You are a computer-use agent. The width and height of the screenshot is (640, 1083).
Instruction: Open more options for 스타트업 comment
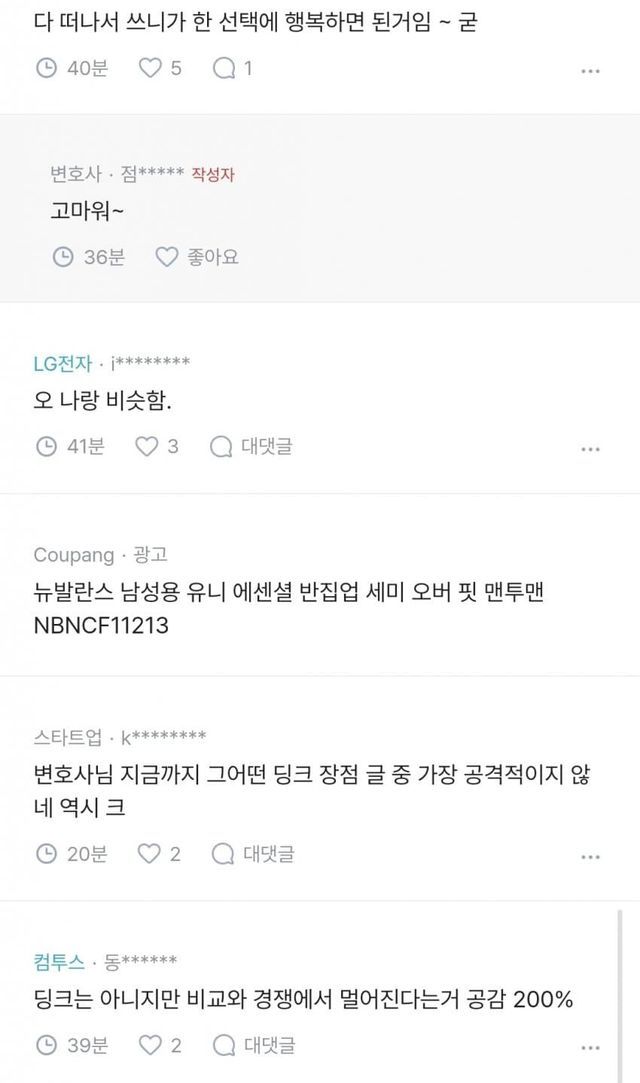pyautogui.click(x=591, y=855)
